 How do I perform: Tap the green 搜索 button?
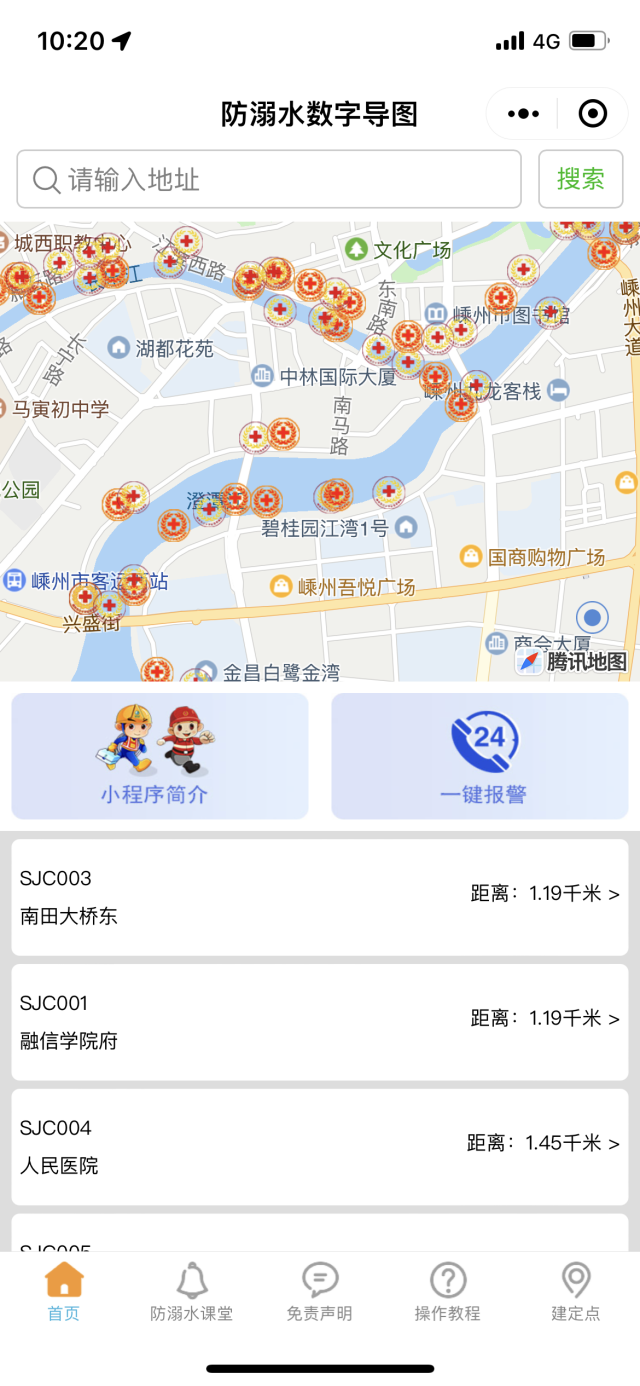click(580, 179)
